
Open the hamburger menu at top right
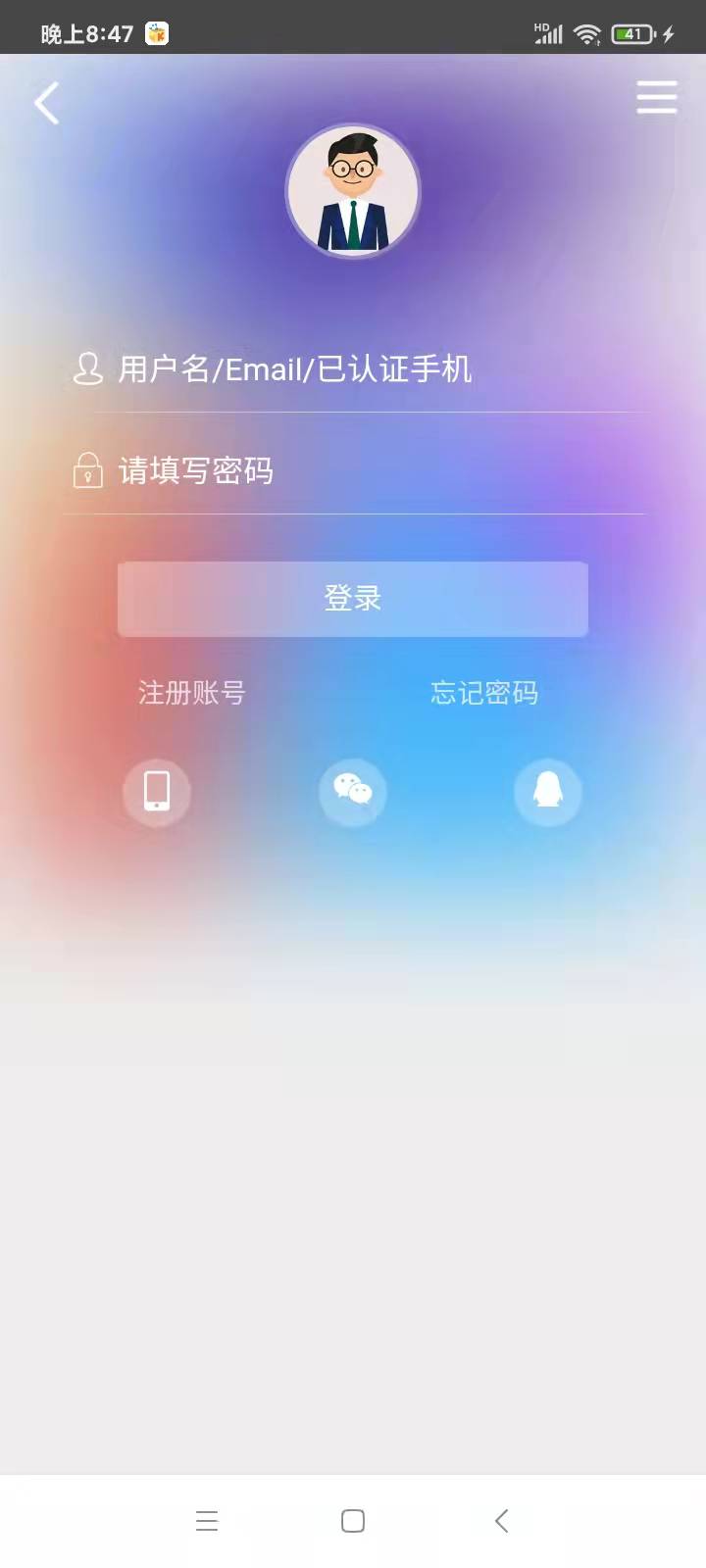click(x=656, y=98)
